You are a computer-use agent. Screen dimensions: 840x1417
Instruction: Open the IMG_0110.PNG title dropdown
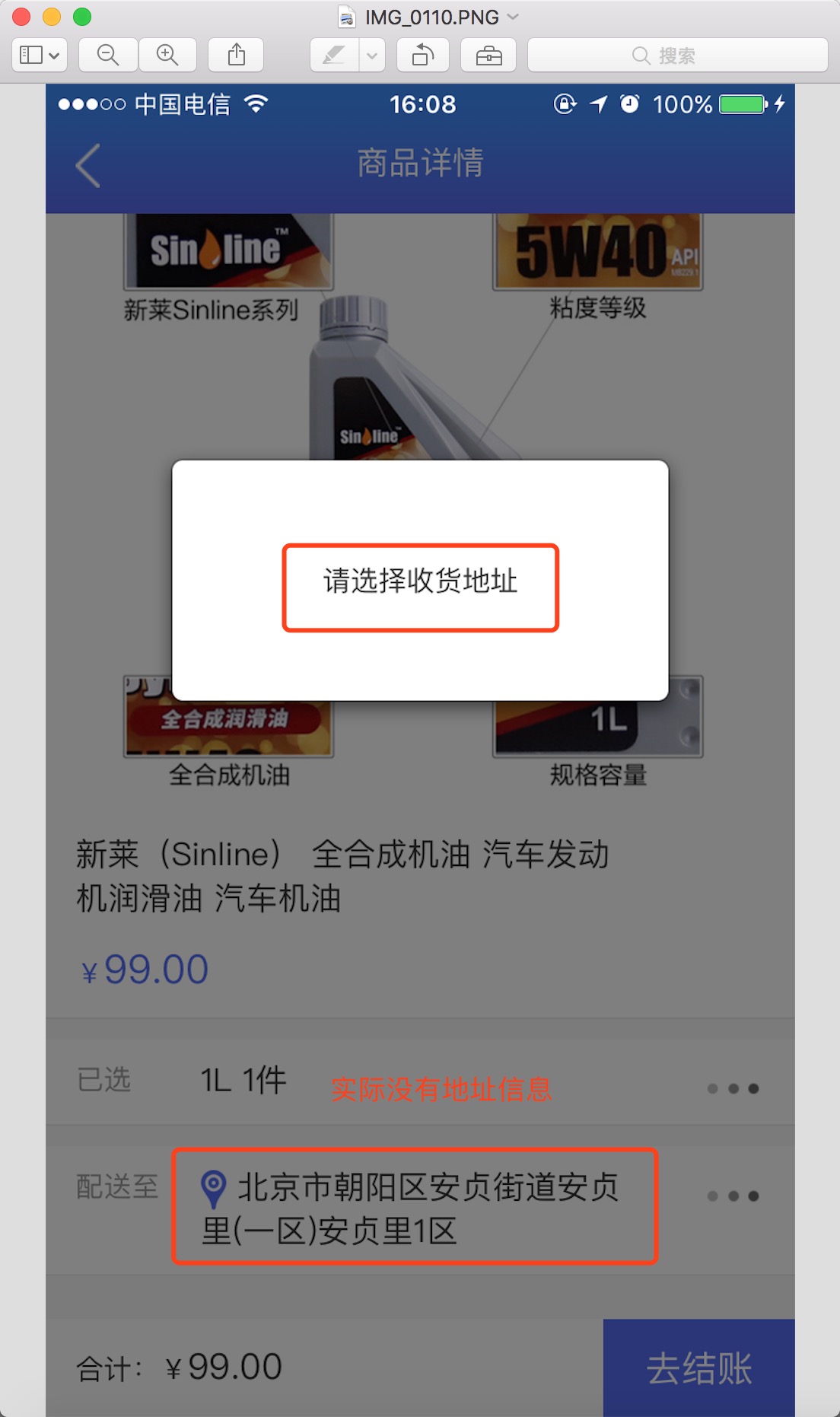pyautogui.click(x=513, y=17)
